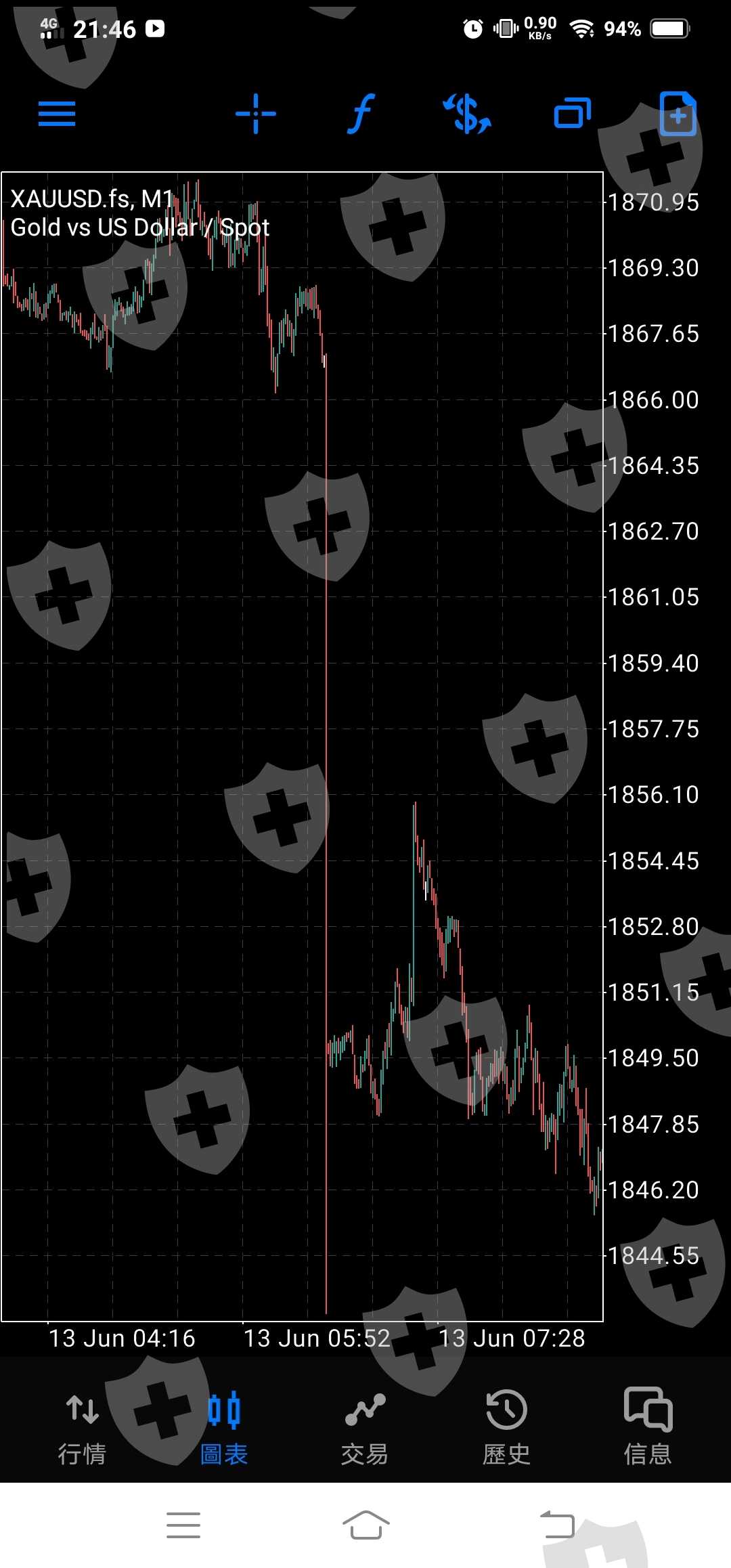This screenshot has height=1568, width=731.
Task: Go to the system home screen
Action: (365, 1525)
